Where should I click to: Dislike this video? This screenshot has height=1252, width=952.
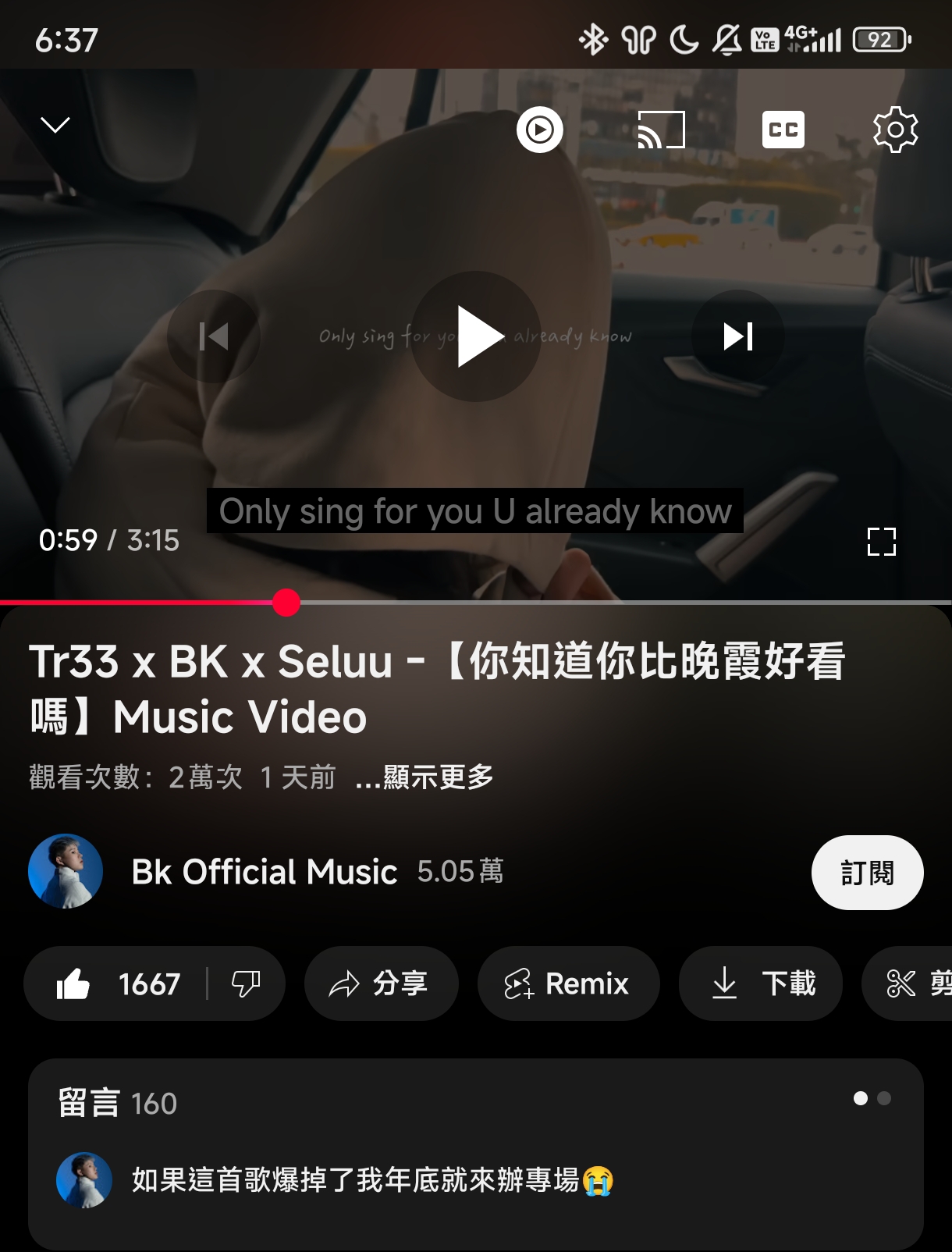click(x=245, y=983)
